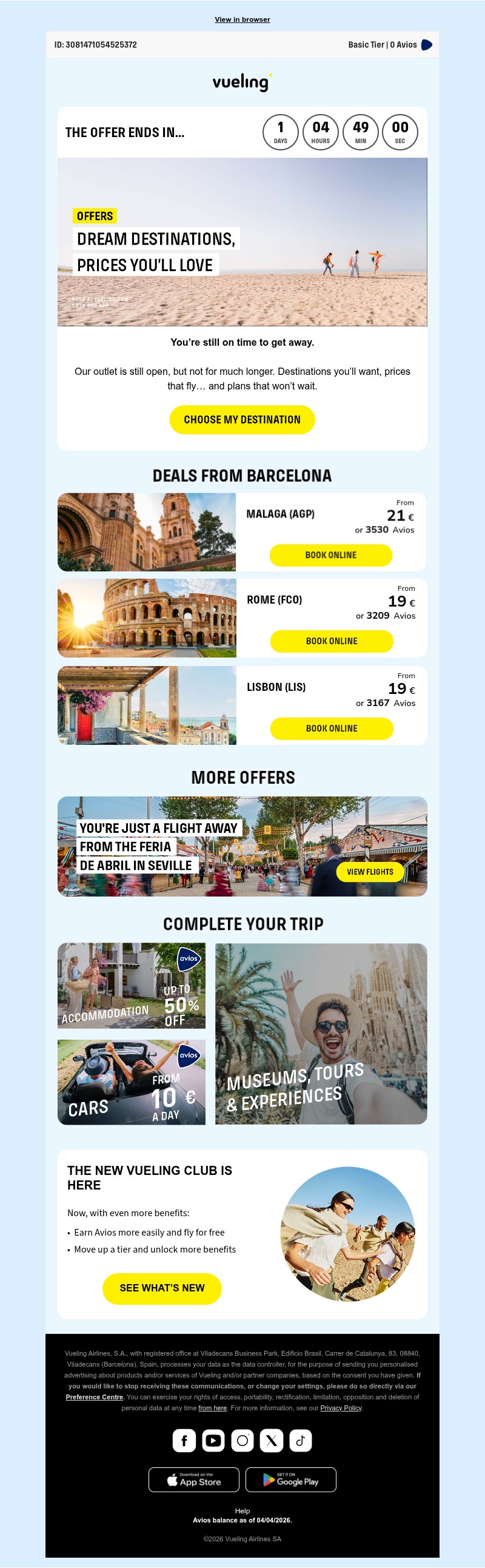Open Vueling's YouTube channel
This screenshot has width=485, height=1568.
(x=213, y=1440)
